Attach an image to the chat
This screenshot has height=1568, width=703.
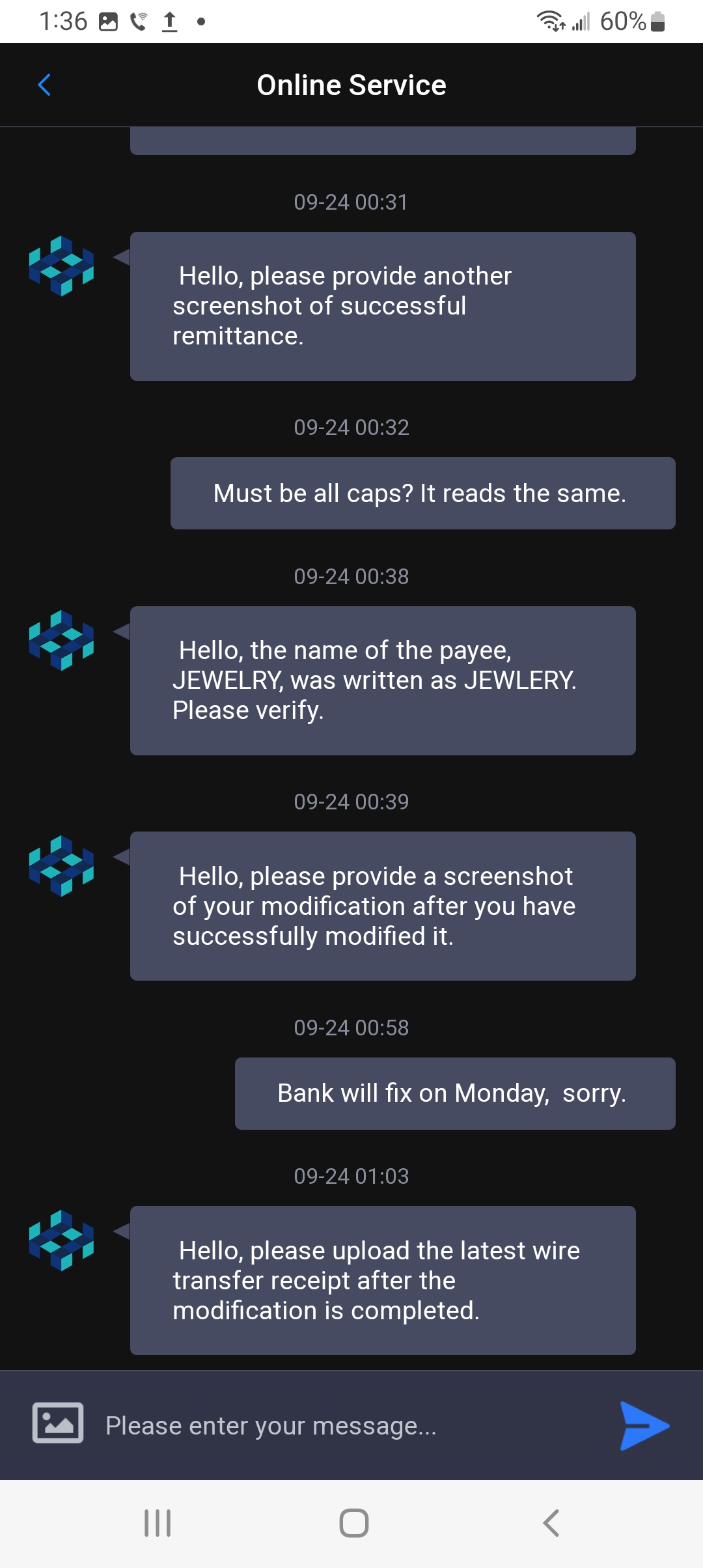(x=58, y=1423)
